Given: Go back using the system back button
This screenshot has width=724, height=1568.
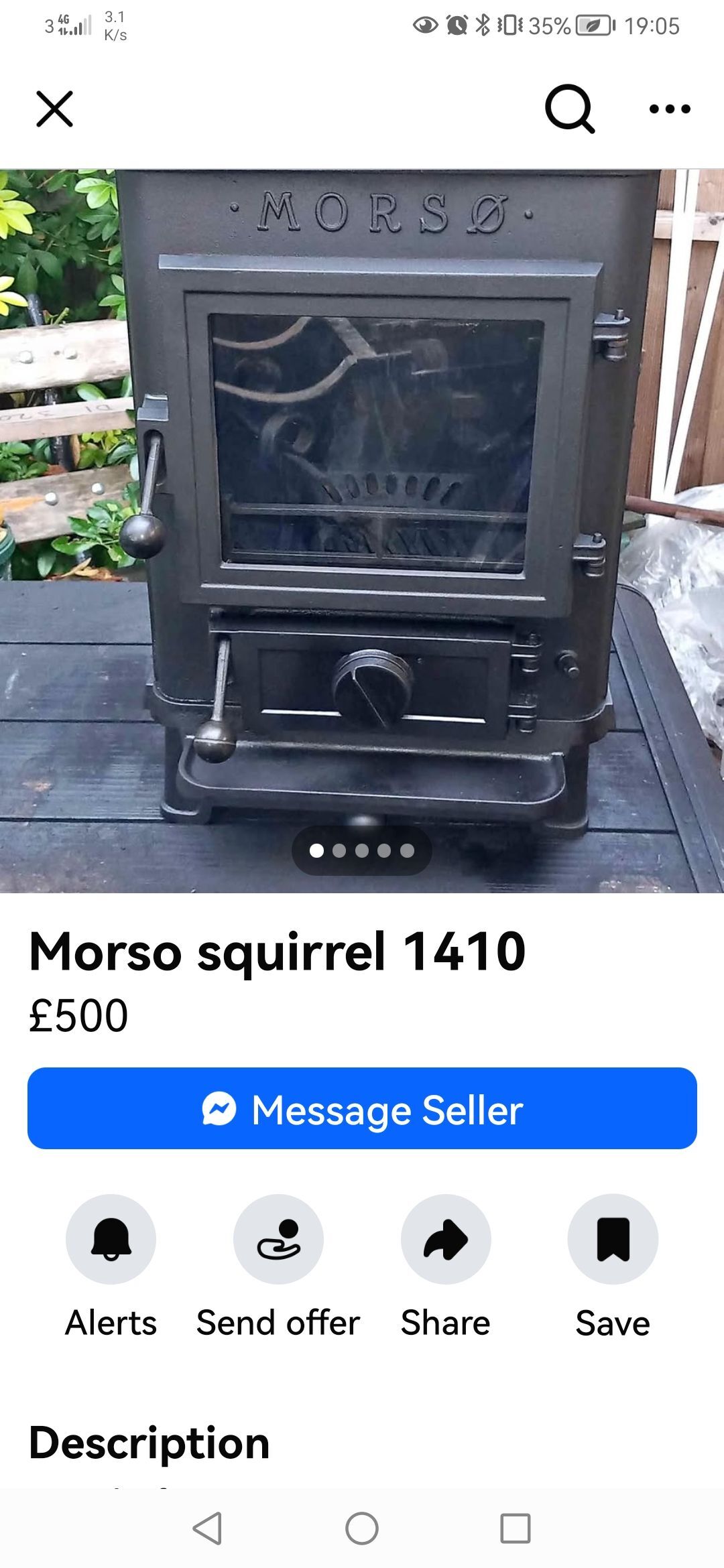Looking at the screenshot, I should tap(207, 1528).
